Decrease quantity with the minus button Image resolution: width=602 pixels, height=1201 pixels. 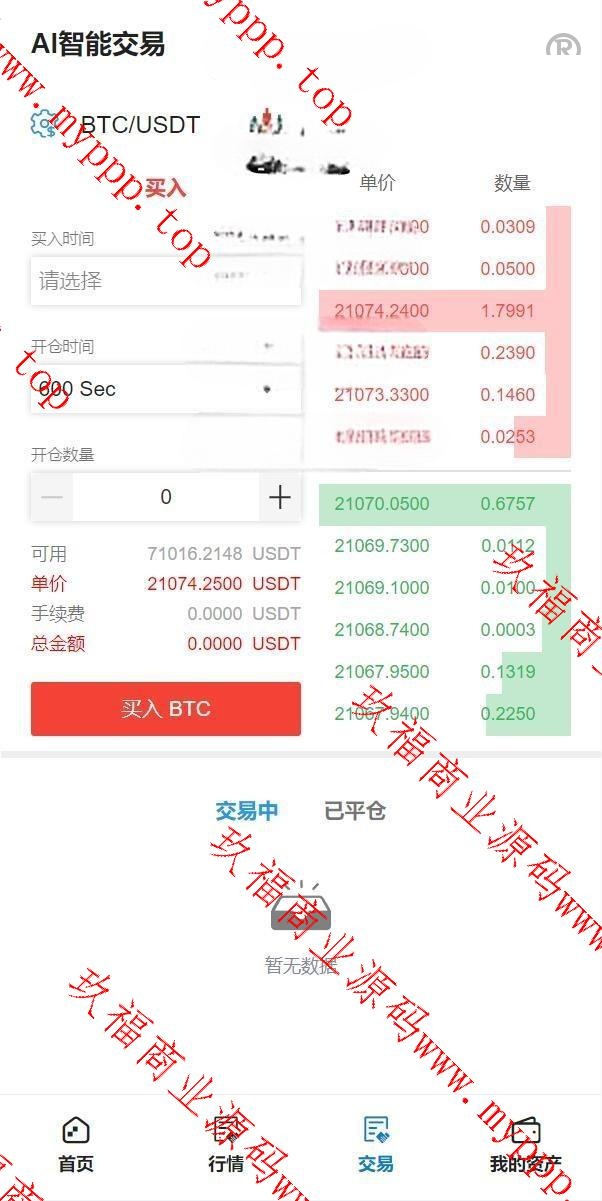pos(52,497)
